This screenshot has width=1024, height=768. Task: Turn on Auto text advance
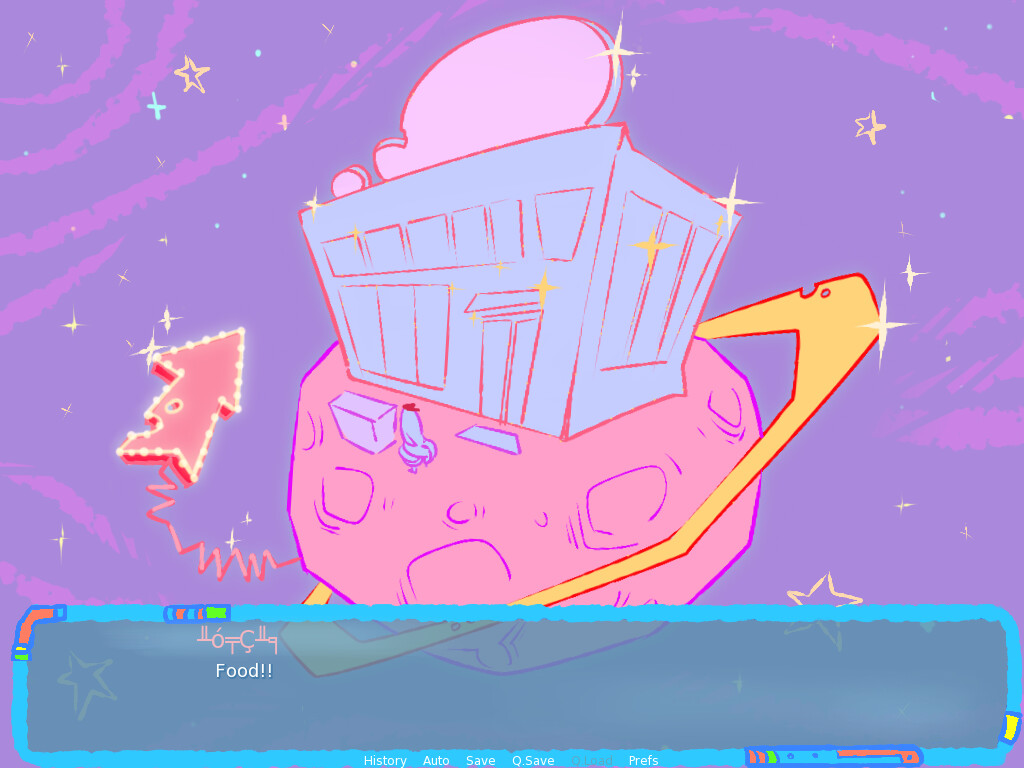point(436,761)
